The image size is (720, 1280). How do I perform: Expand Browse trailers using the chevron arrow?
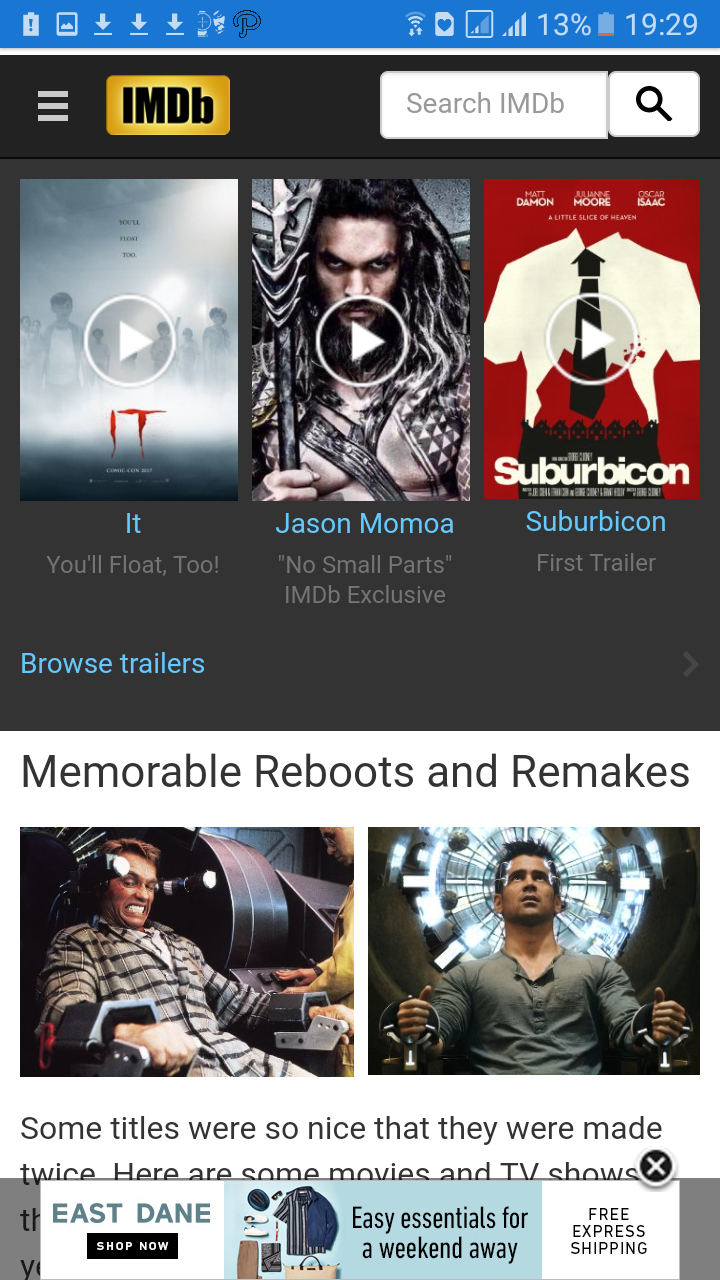[x=690, y=663]
